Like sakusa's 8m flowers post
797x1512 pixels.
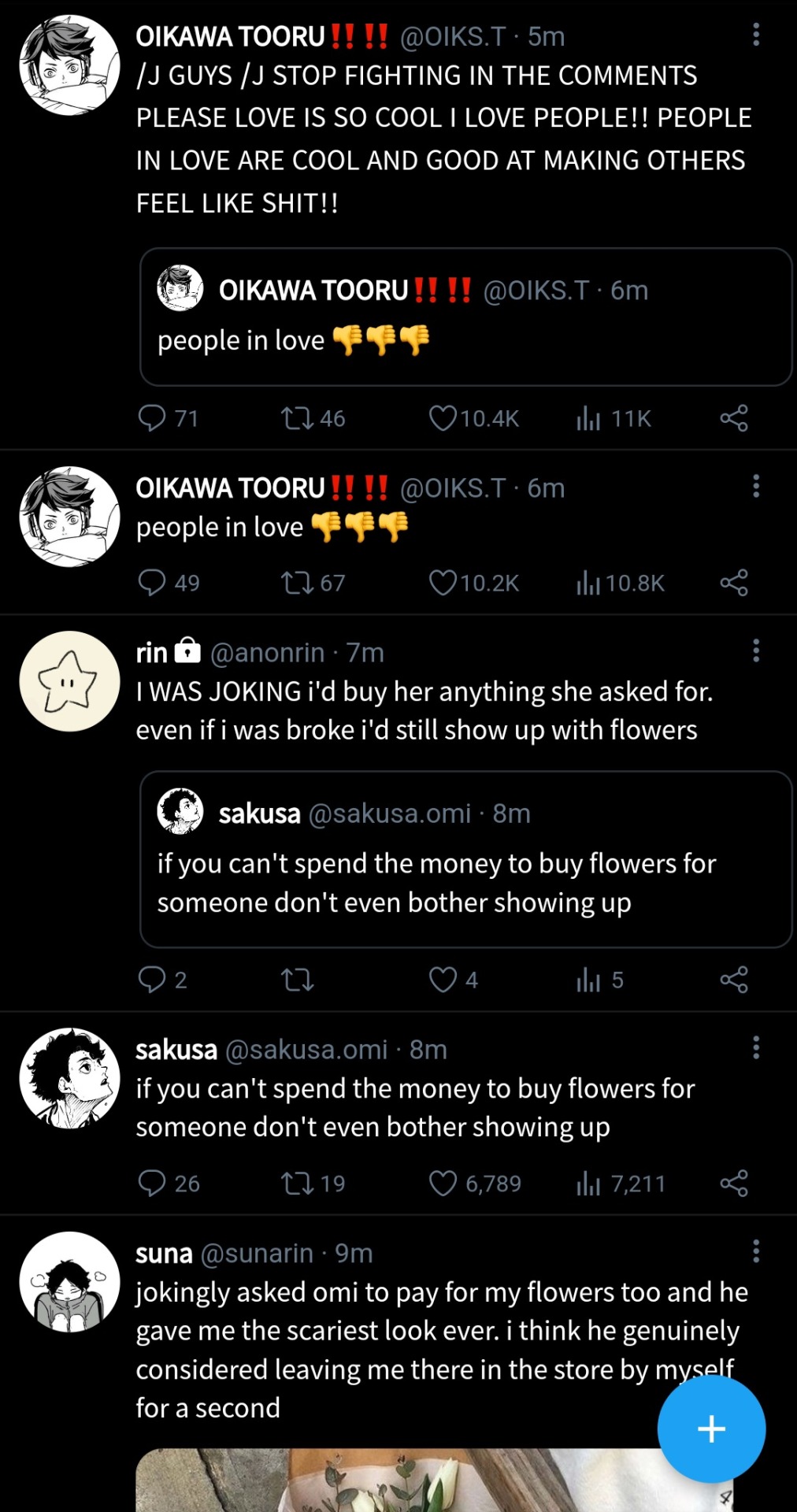click(x=443, y=1183)
